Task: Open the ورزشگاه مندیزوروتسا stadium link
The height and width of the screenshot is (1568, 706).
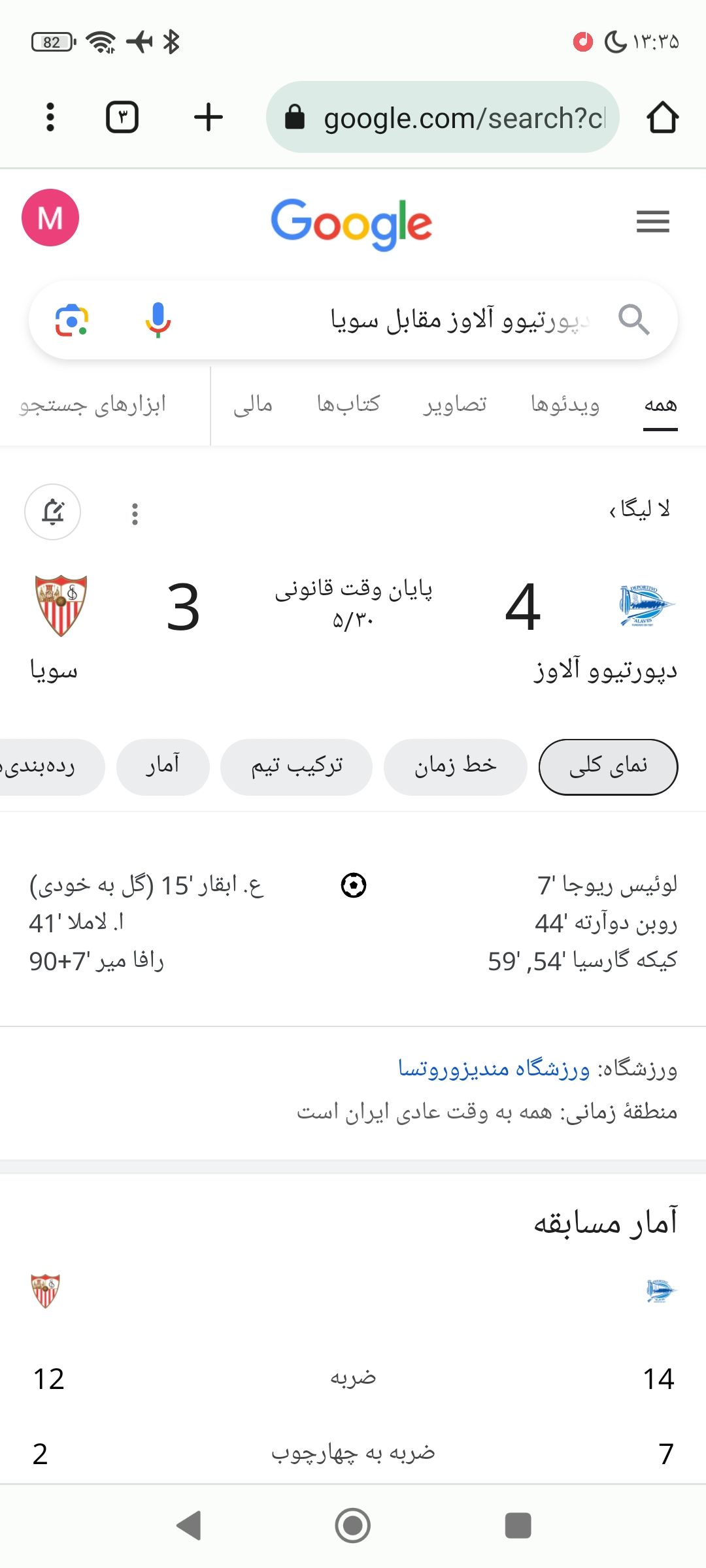Action: (x=494, y=1069)
